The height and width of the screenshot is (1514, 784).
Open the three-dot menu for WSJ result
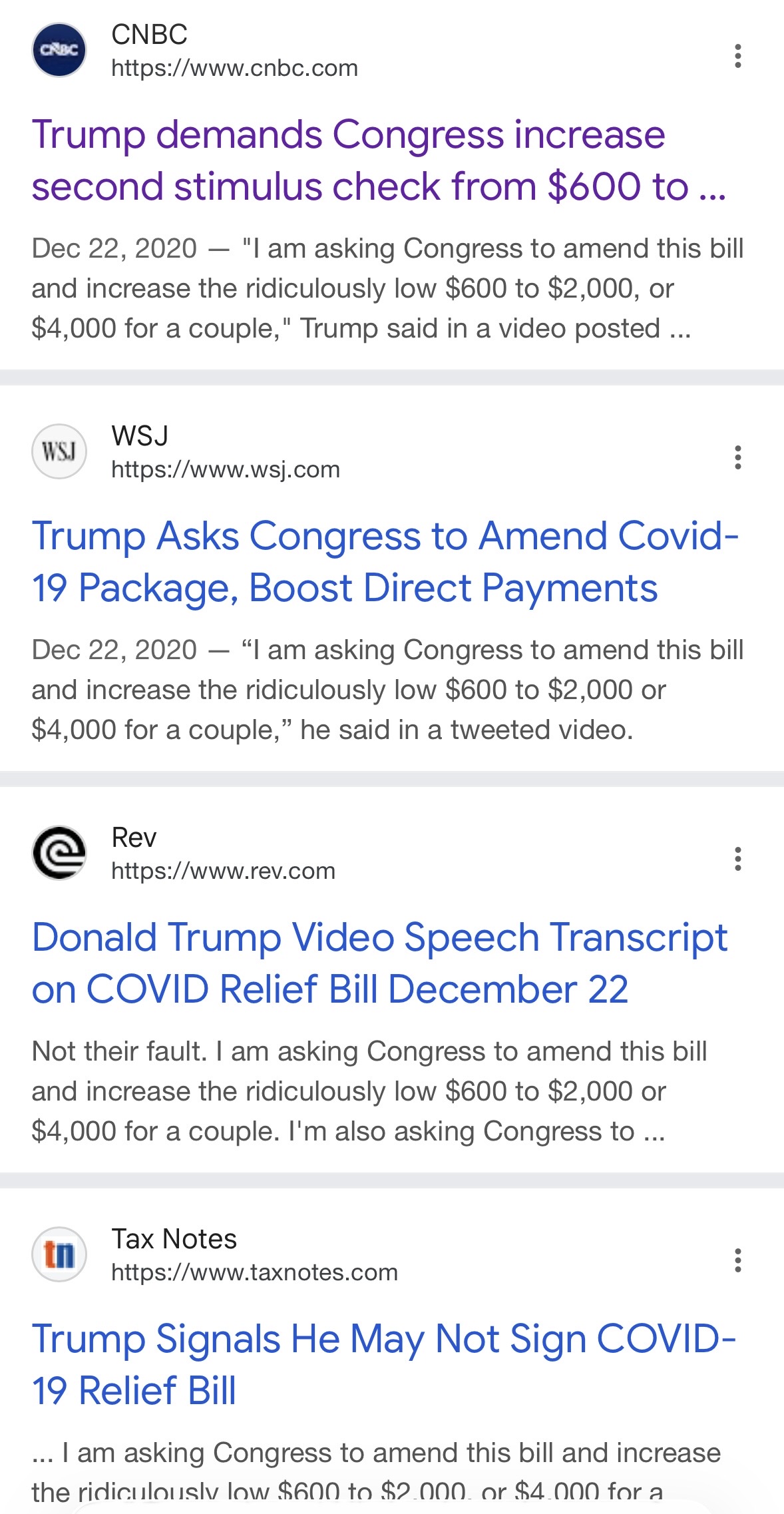(737, 457)
